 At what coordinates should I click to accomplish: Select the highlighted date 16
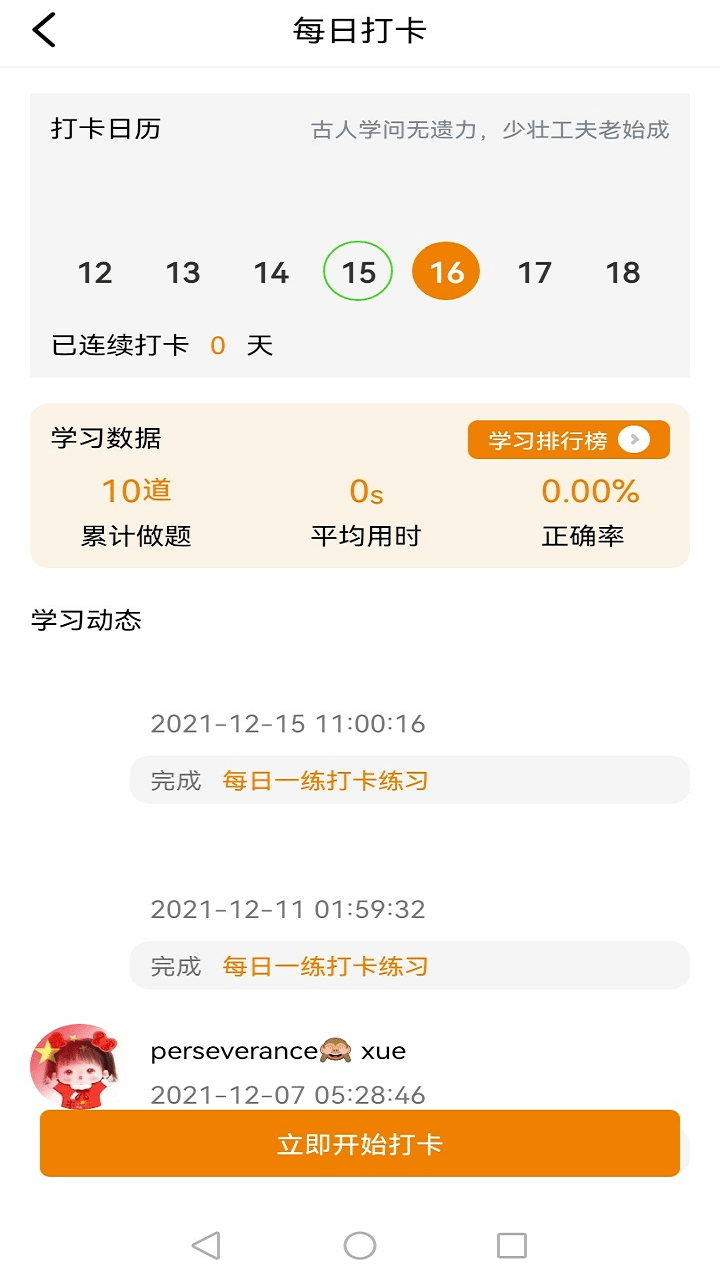pyautogui.click(x=446, y=272)
